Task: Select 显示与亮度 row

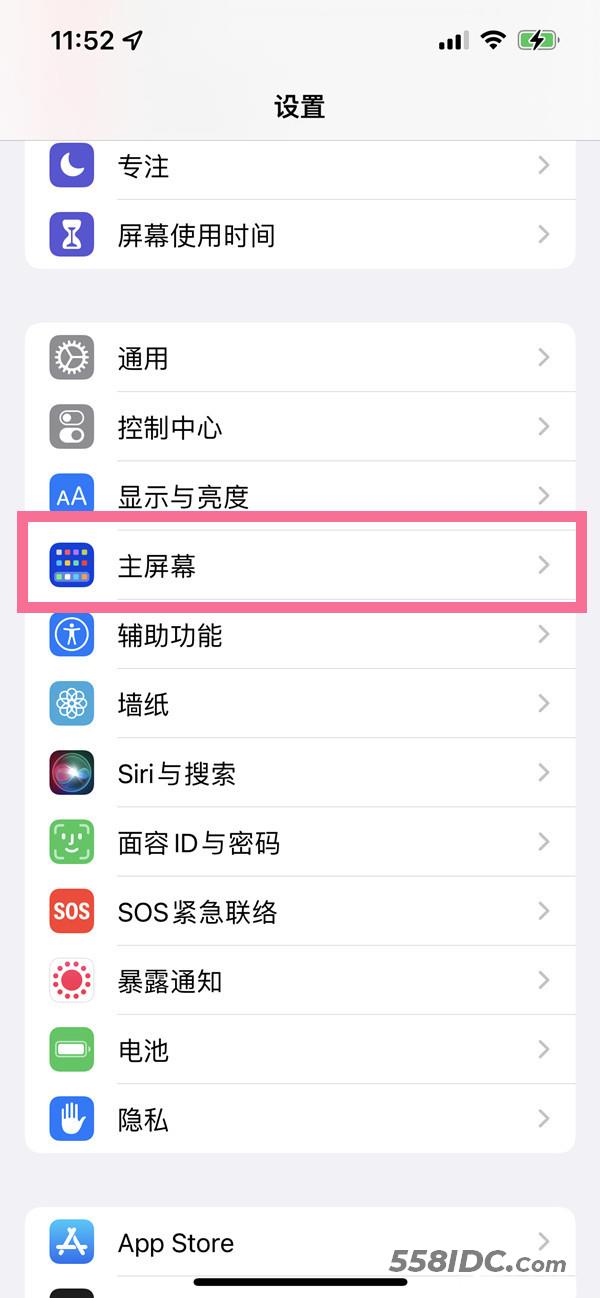Action: click(x=300, y=496)
